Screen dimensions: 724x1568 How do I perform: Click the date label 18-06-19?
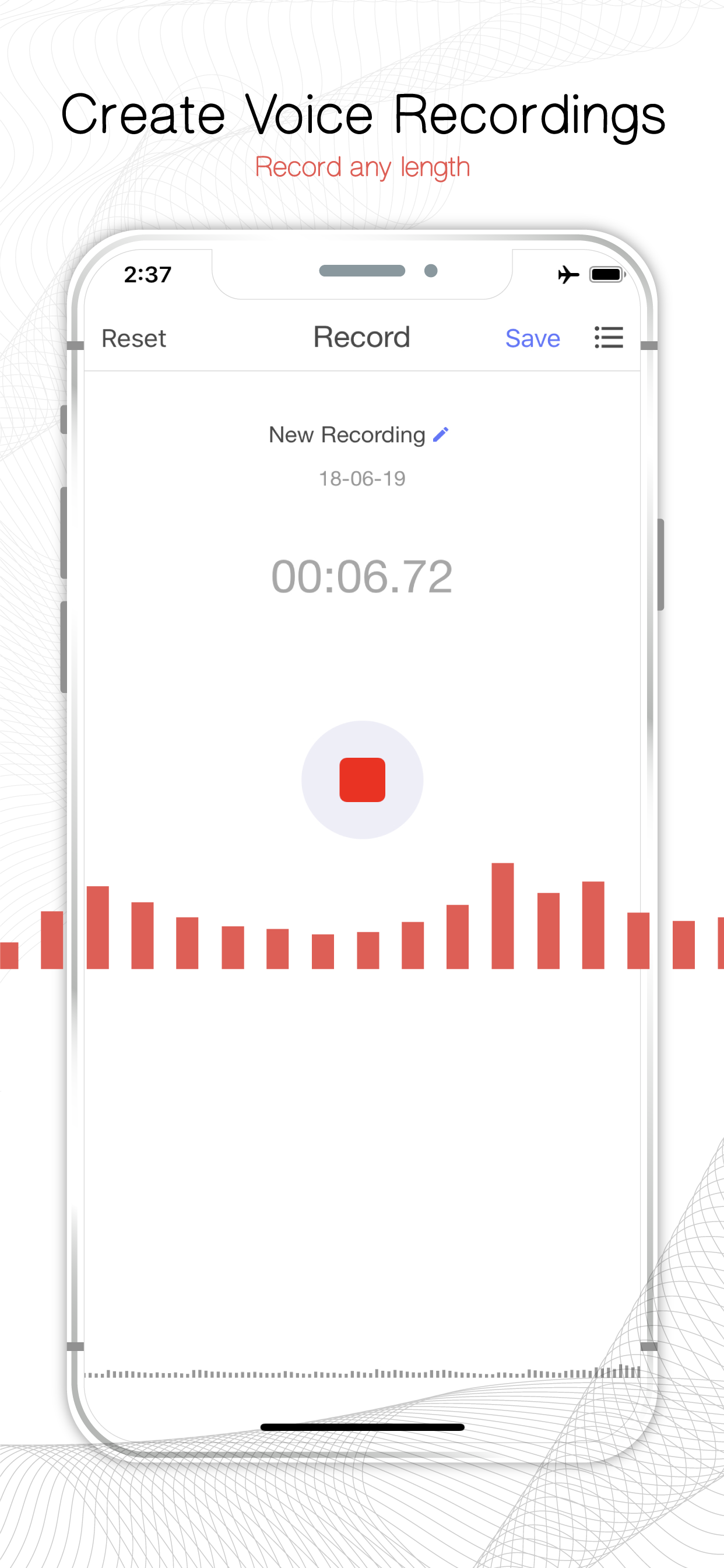click(362, 478)
